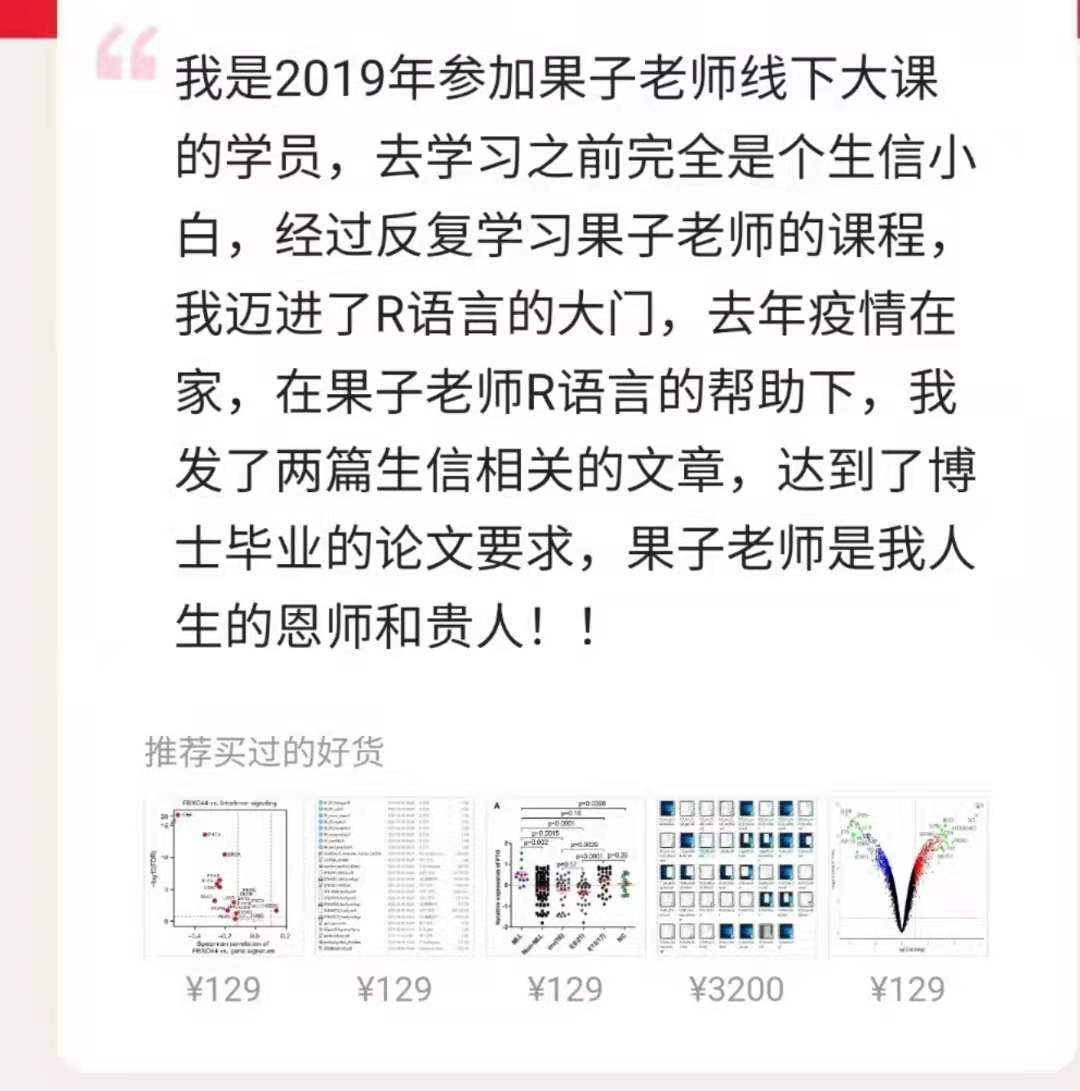This screenshot has width=1080, height=1091.
Task: Open the red-dot scatter plot product priced ¥129
Action: 223,877
